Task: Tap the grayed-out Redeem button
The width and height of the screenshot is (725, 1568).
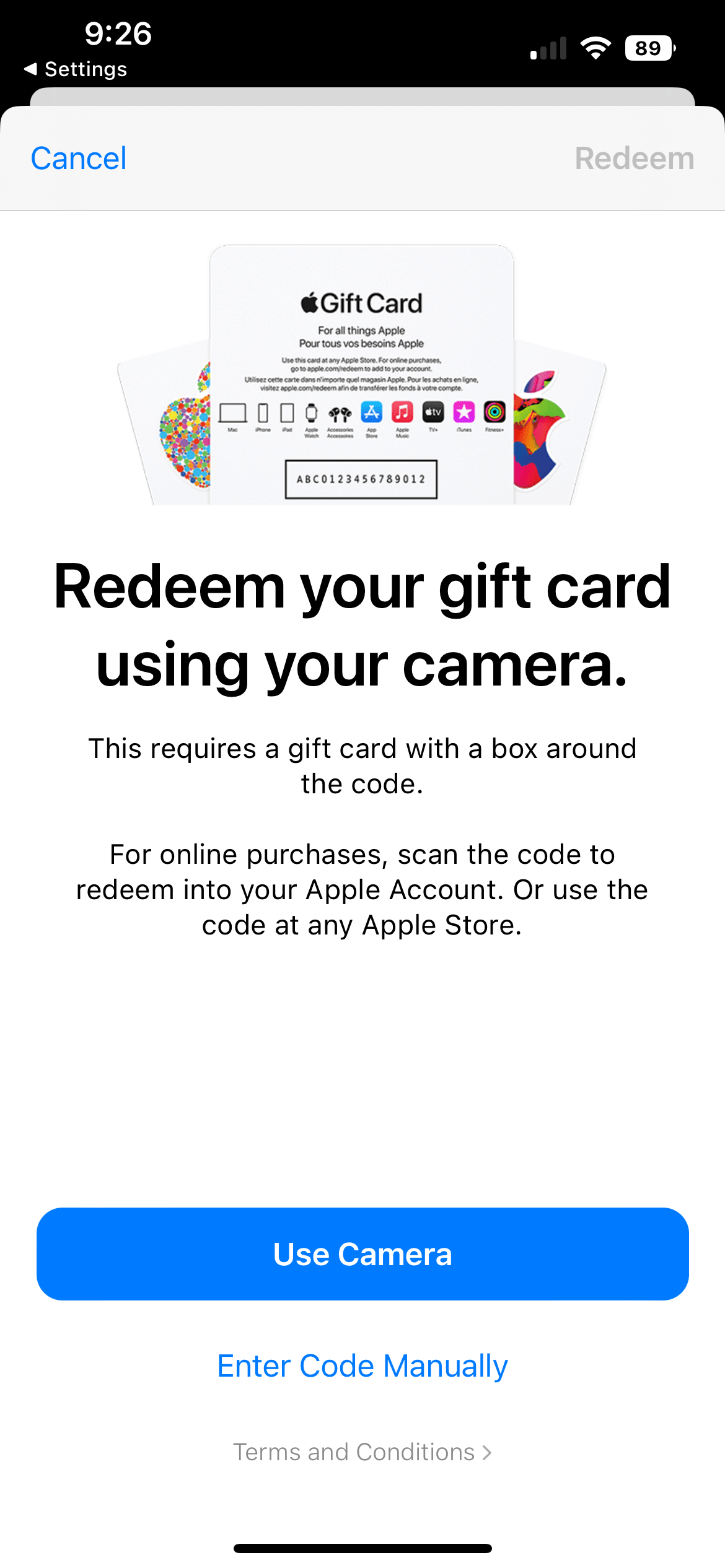Action: [635, 158]
